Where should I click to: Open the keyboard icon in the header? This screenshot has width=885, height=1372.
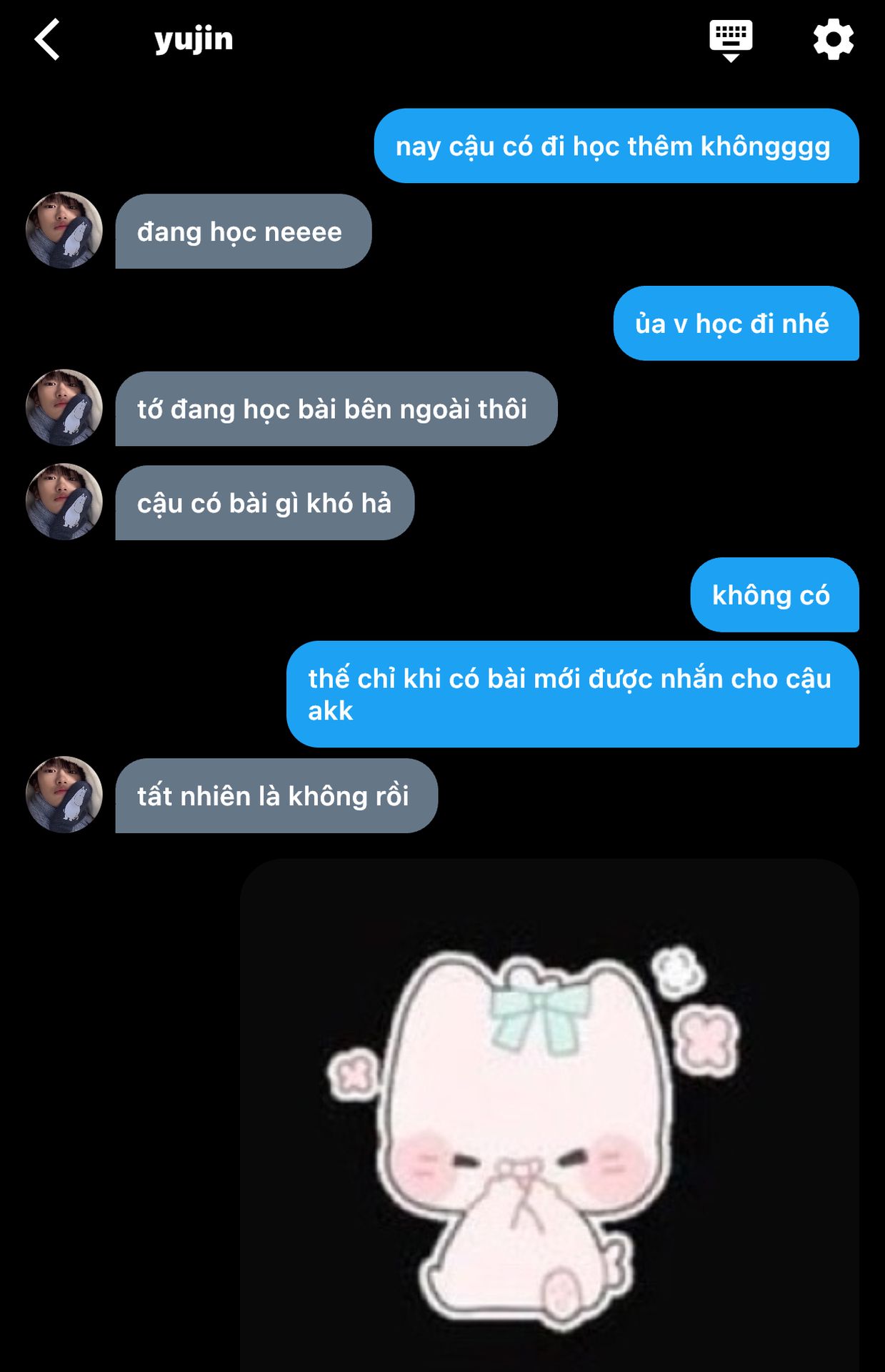(730, 40)
